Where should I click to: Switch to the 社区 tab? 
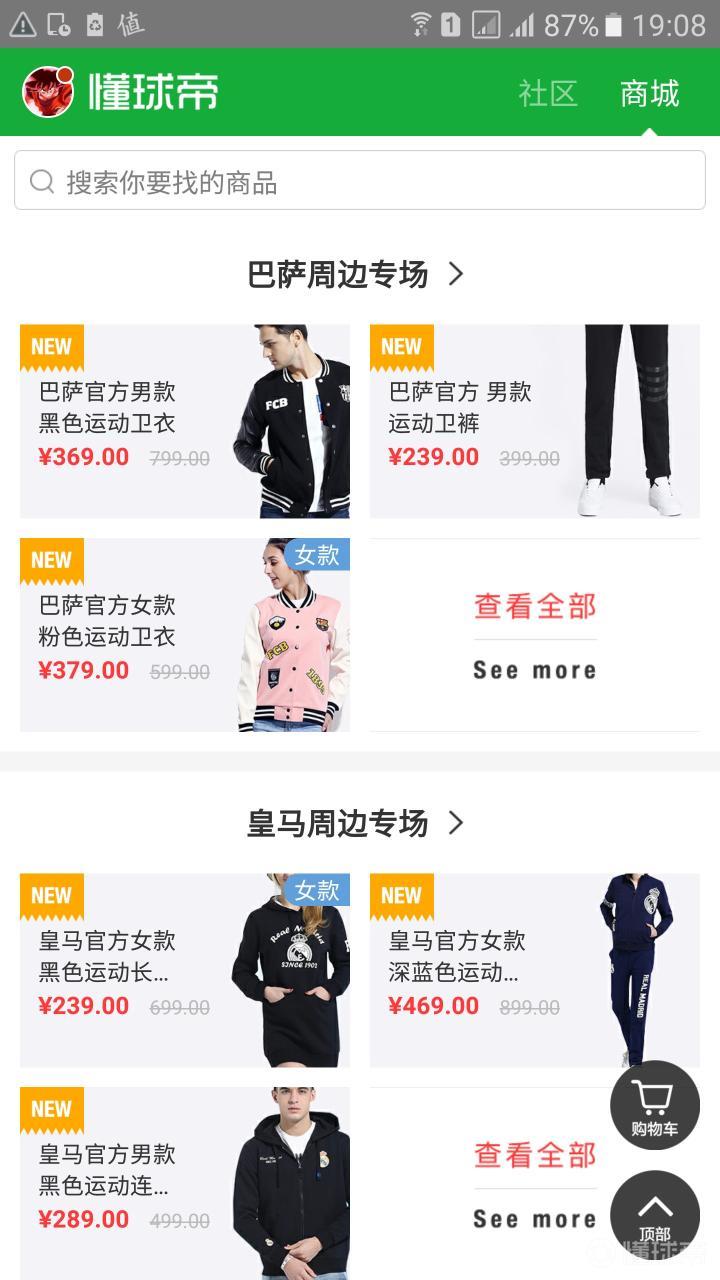[x=548, y=93]
